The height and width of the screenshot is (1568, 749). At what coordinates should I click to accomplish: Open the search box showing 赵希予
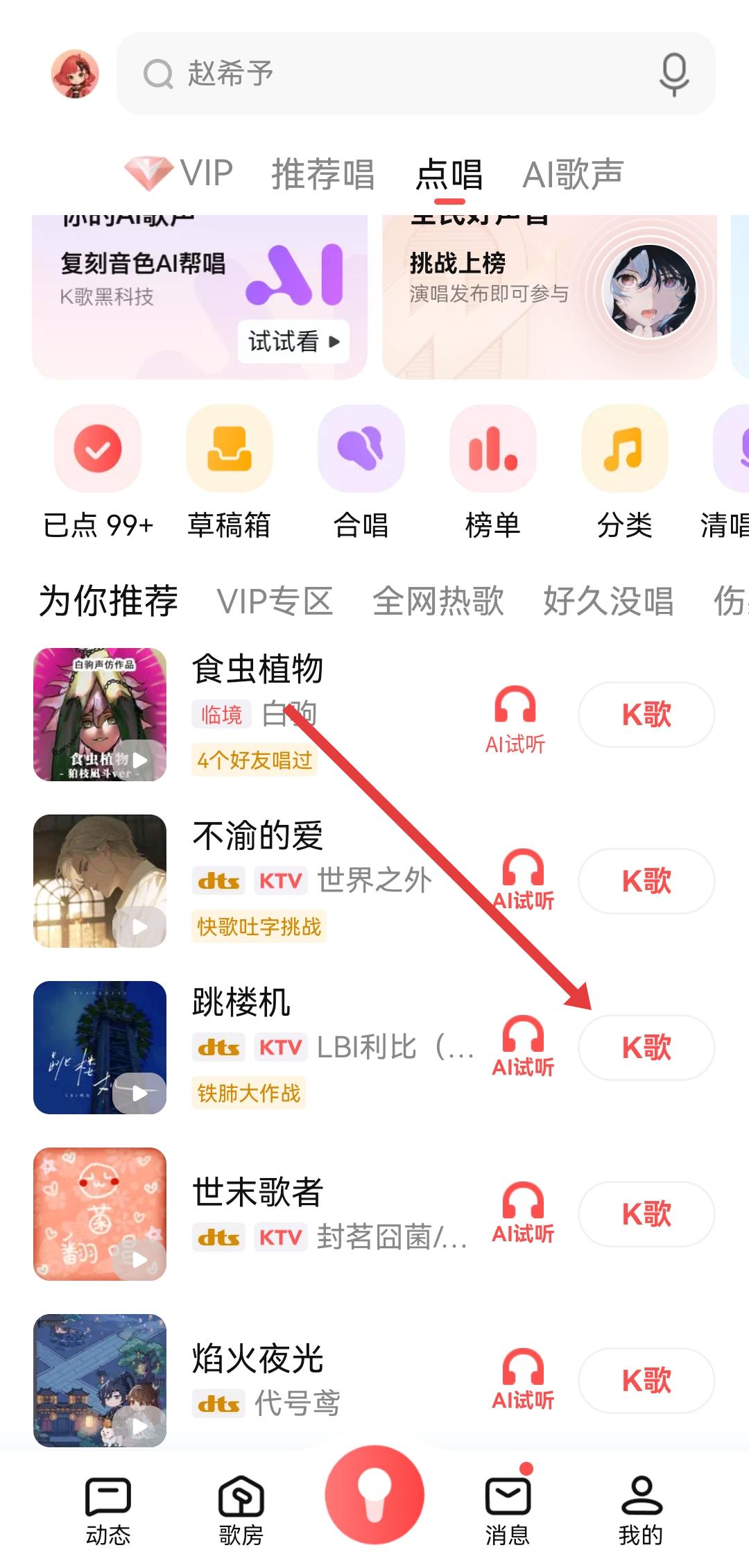click(388, 74)
